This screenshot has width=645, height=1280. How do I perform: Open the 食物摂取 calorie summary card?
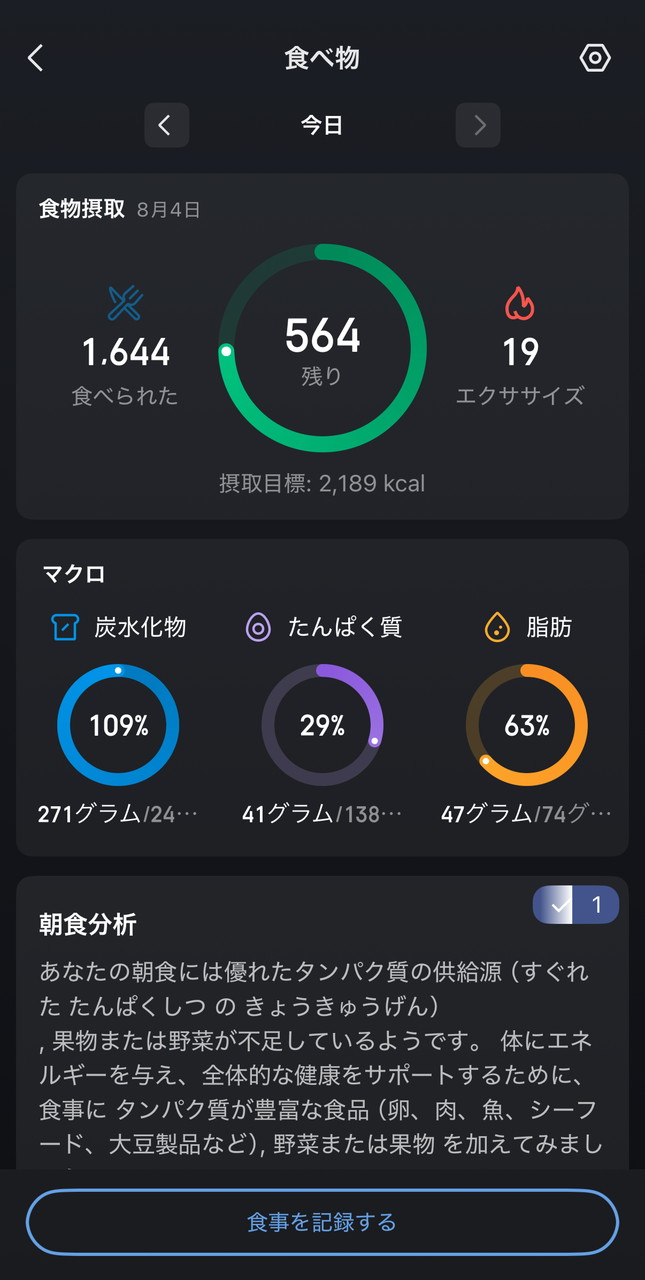322,346
